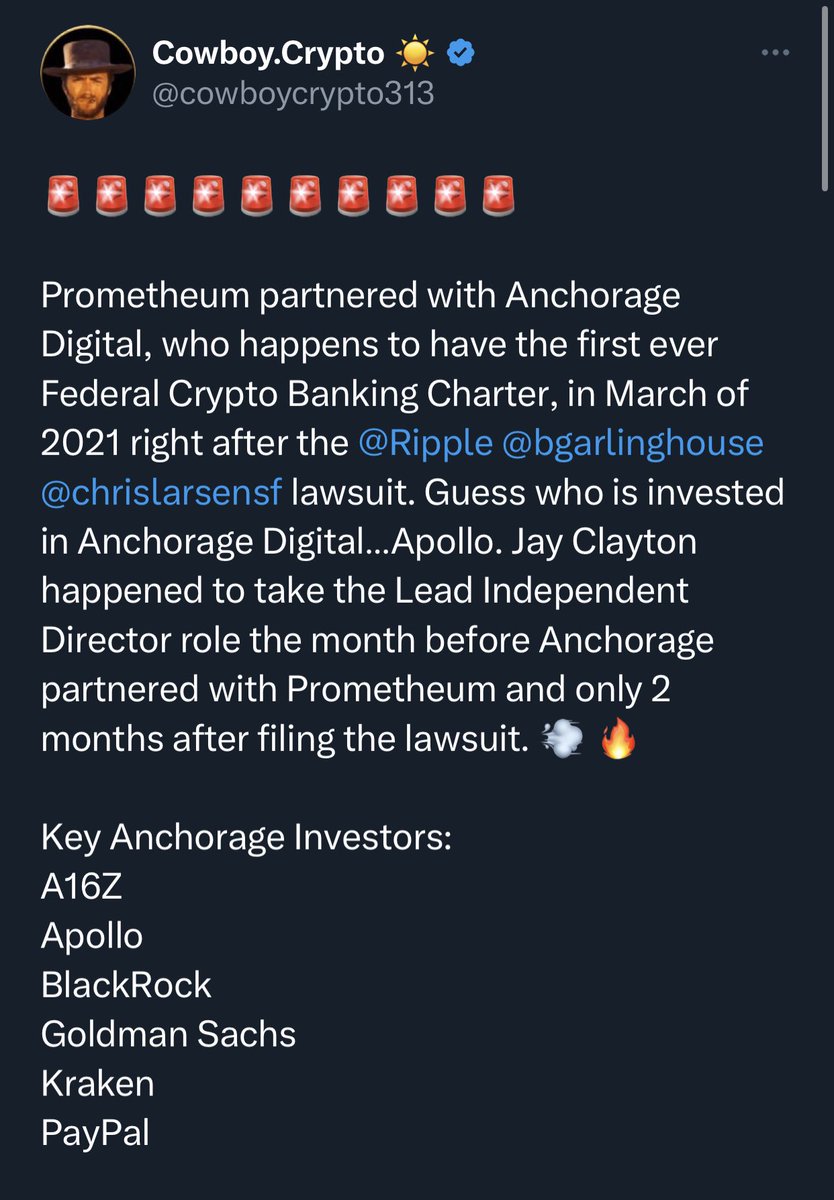Visit the @bgarlinghouse profile mention
Screen dimensions: 834x1200
pos(633,443)
